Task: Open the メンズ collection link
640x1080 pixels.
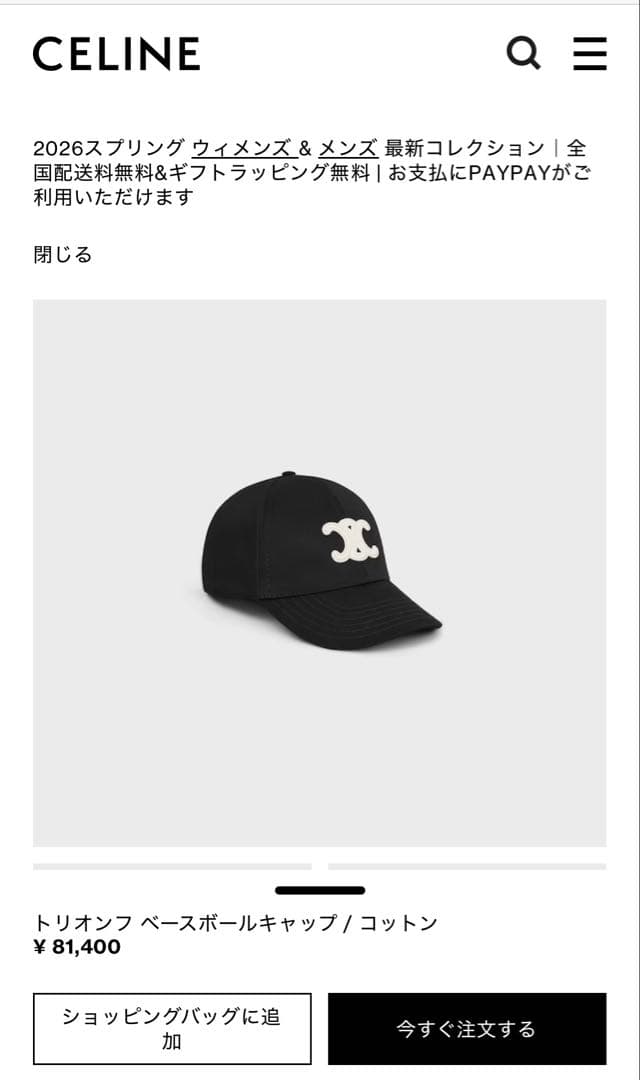Action: [x=347, y=148]
